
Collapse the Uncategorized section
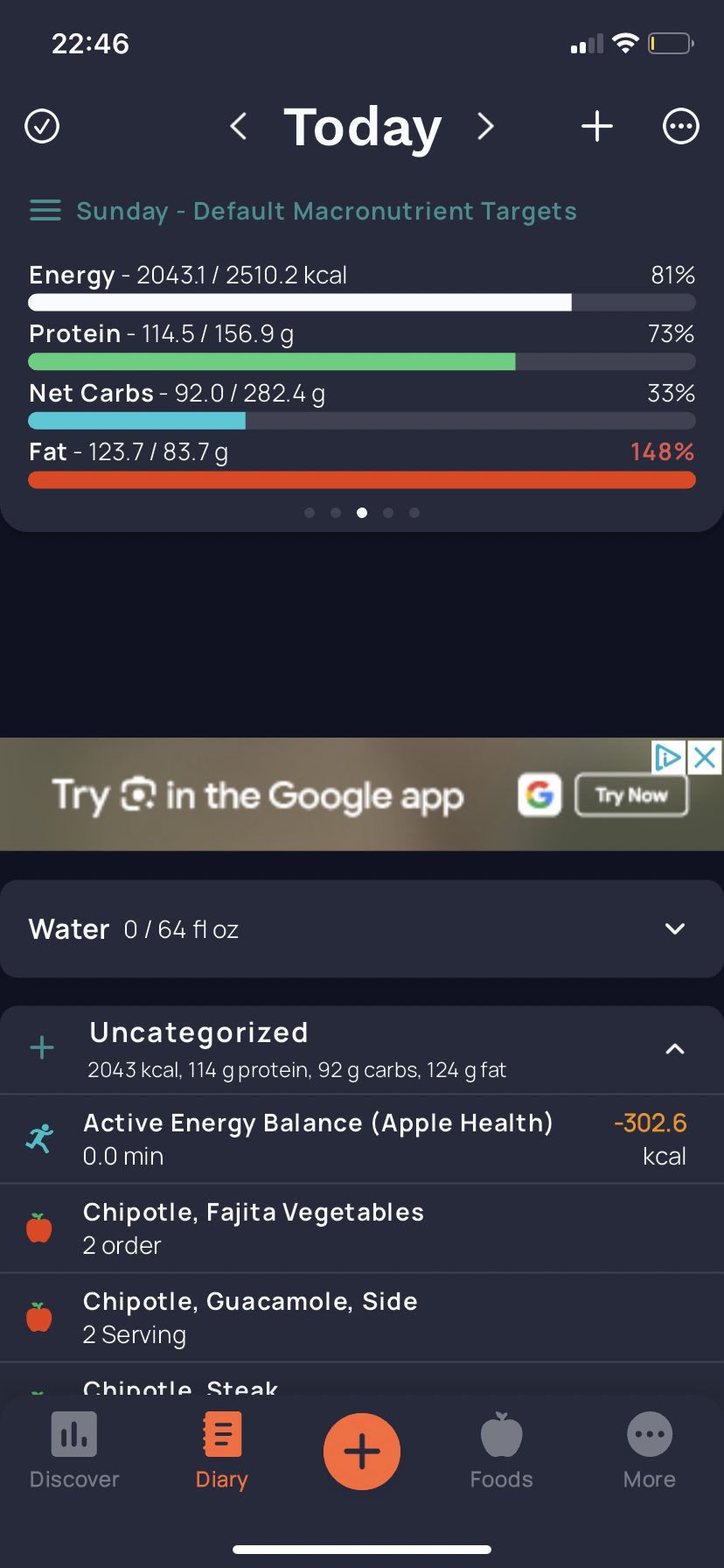674,1048
